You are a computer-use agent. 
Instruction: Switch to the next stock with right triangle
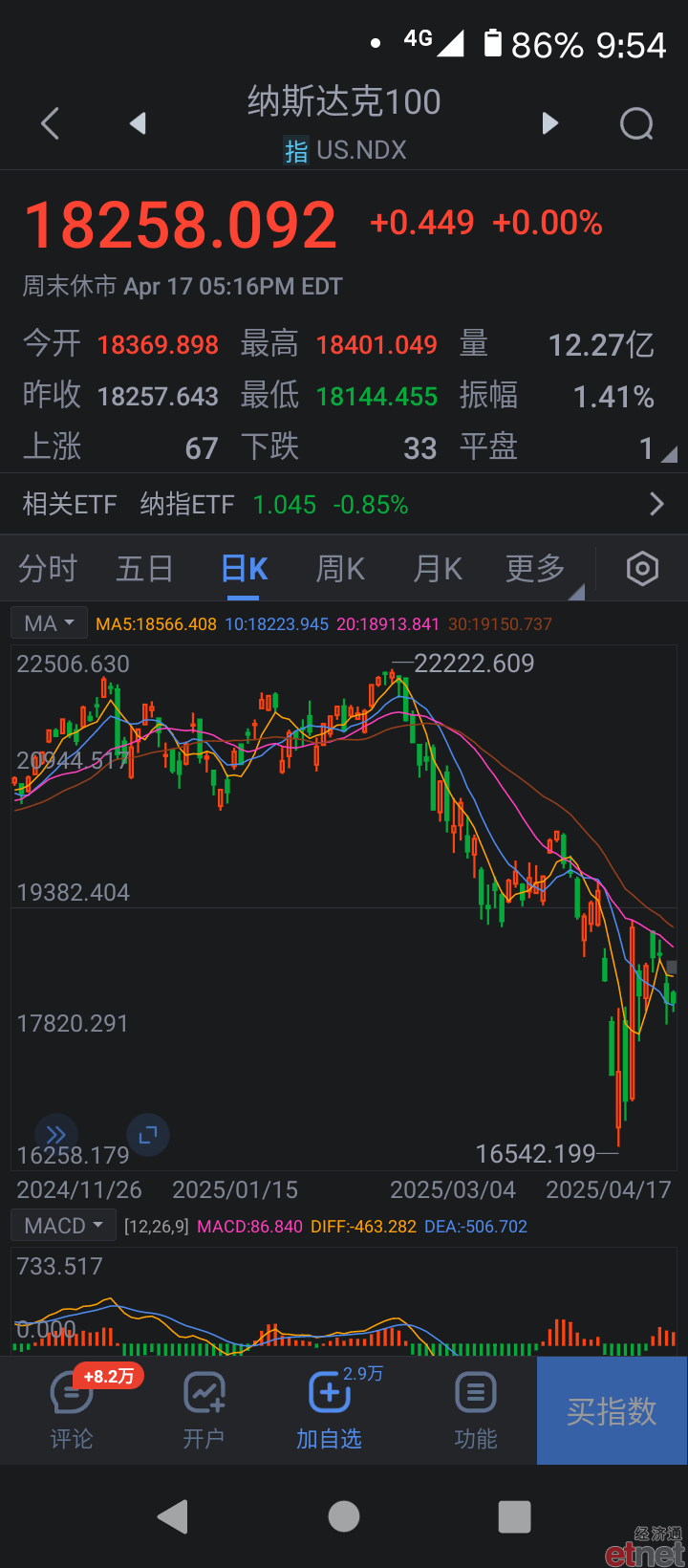click(549, 123)
